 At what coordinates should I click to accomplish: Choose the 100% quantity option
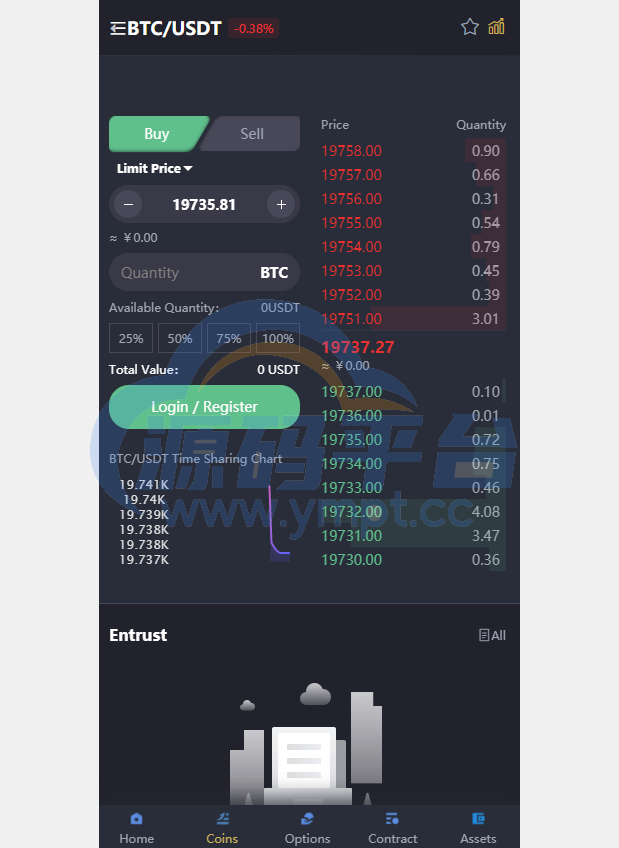277,339
